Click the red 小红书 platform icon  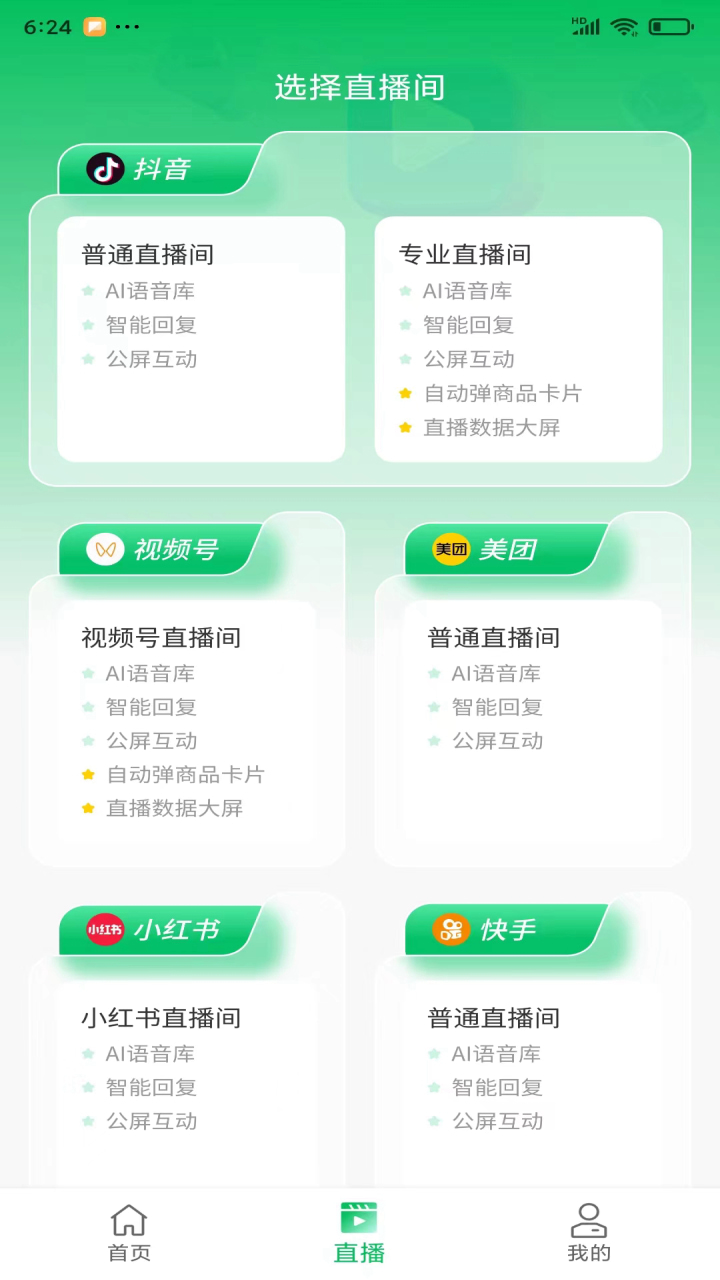tap(104, 929)
